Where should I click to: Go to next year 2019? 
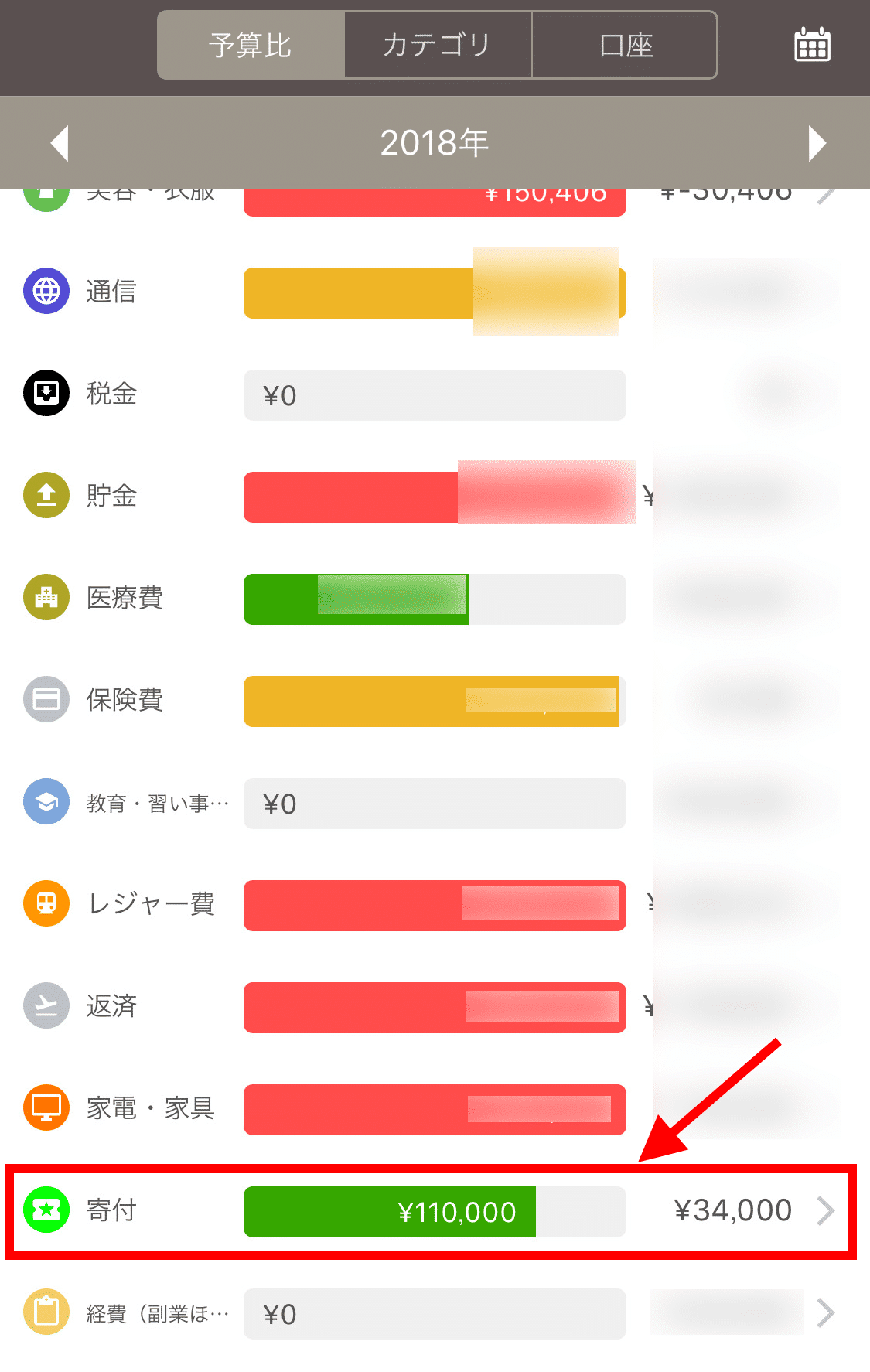point(817,143)
